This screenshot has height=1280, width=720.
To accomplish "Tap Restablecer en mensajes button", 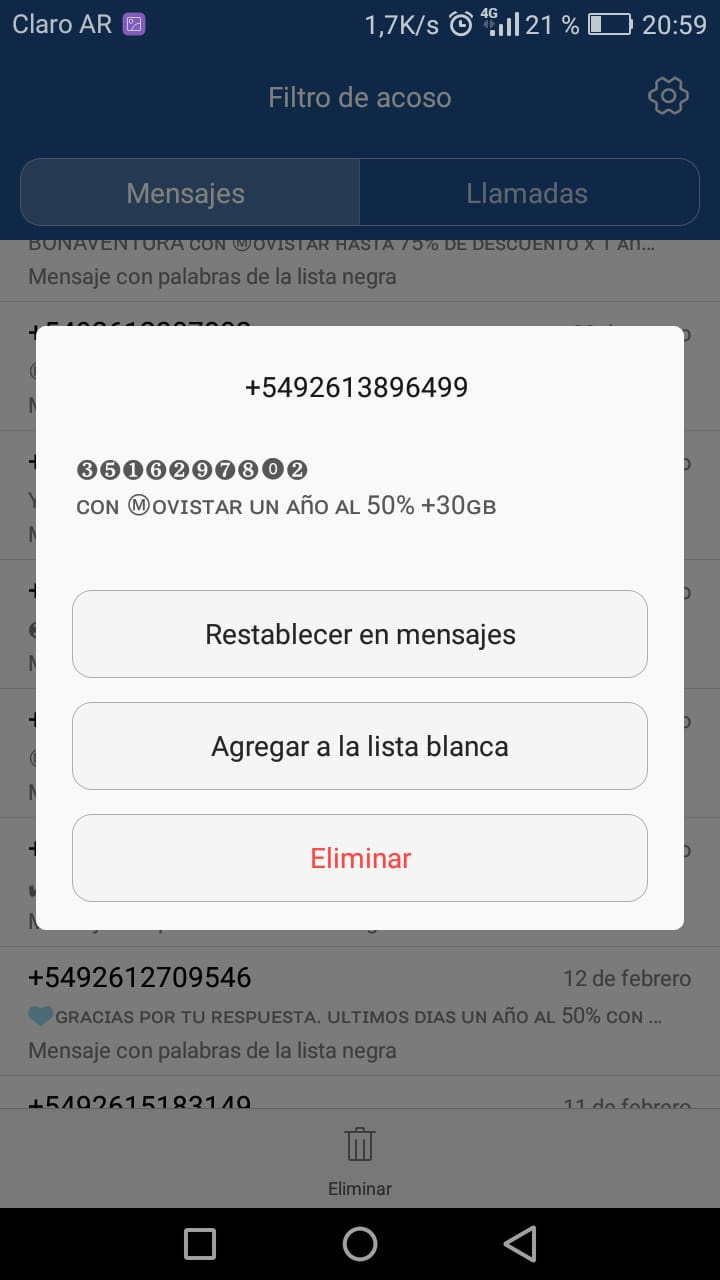I will (360, 634).
